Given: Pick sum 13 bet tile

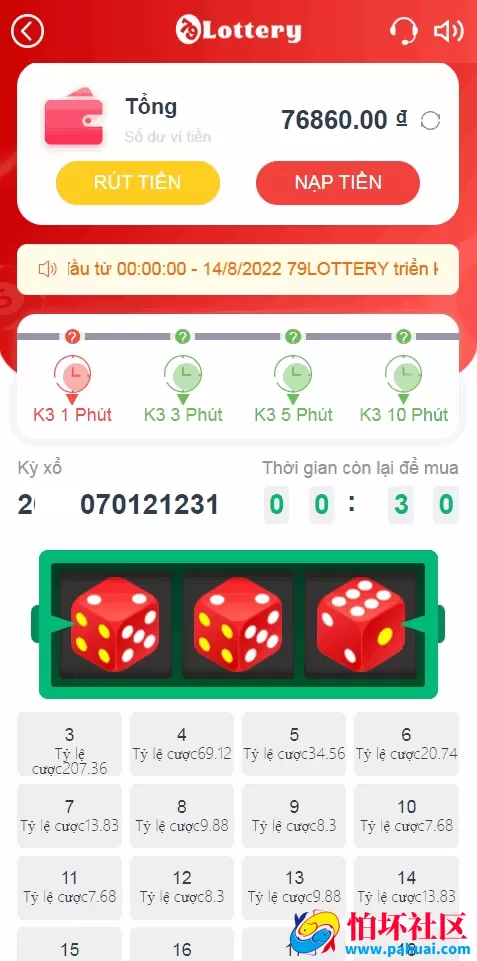Looking at the screenshot, I should click(x=294, y=887).
